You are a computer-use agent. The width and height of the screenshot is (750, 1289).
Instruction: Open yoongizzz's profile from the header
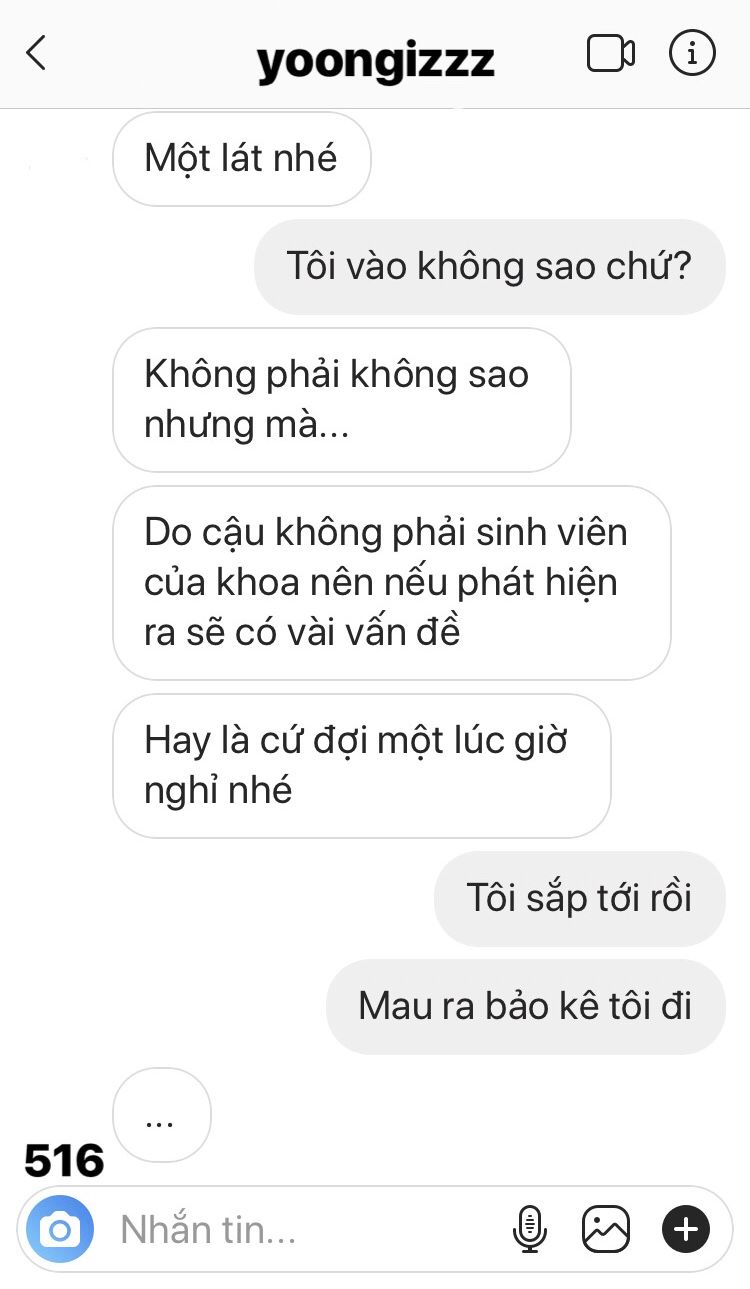pyautogui.click(x=375, y=60)
